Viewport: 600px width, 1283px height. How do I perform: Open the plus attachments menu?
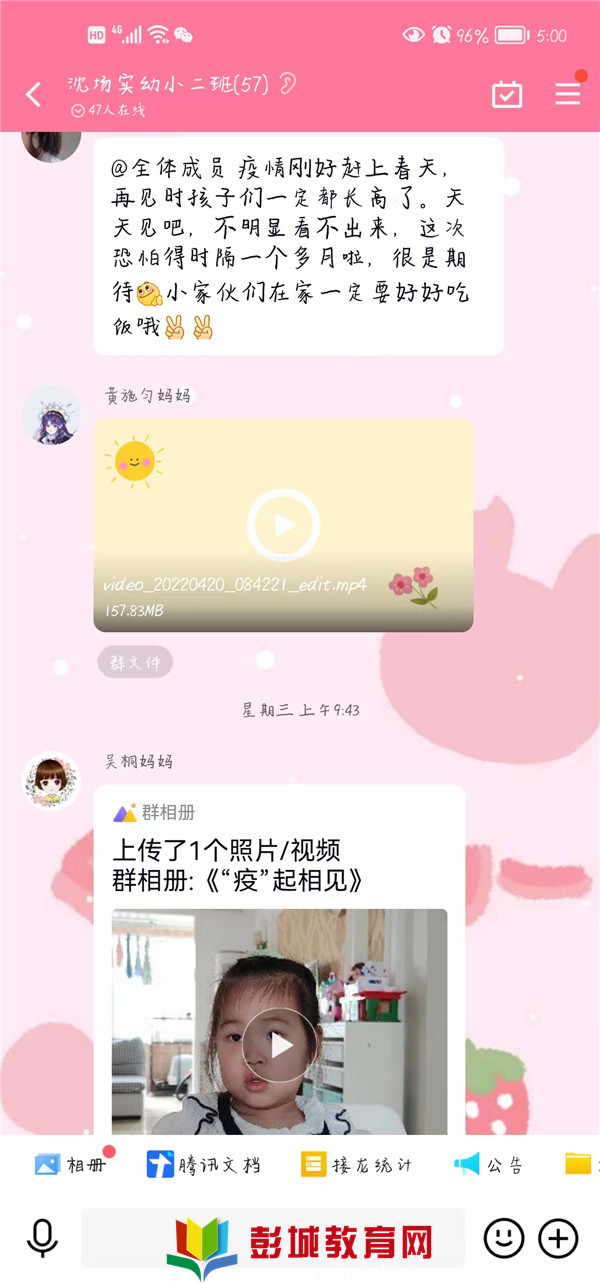point(558,1239)
